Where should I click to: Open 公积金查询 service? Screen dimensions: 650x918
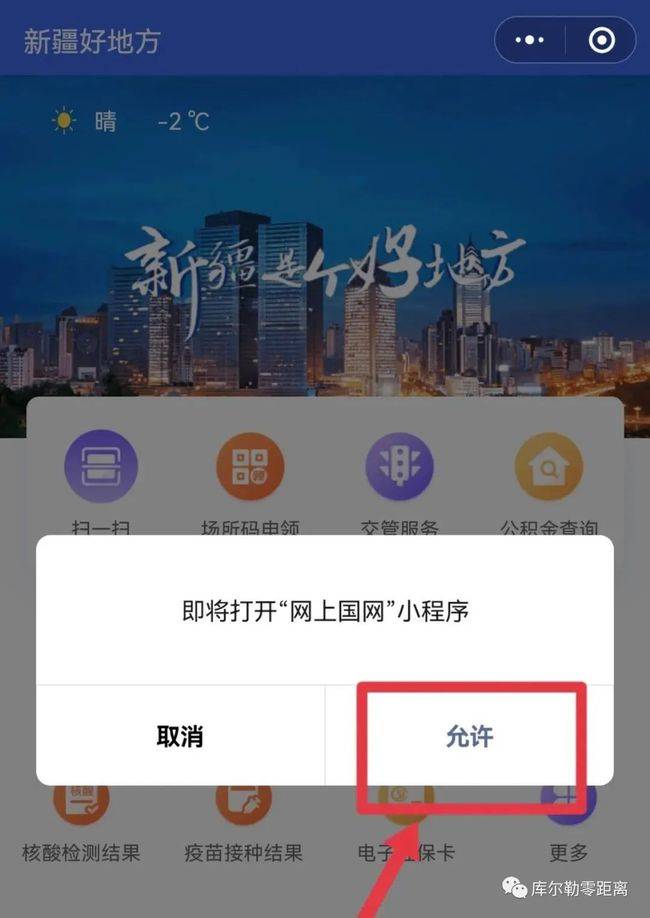[x=548, y=468]
